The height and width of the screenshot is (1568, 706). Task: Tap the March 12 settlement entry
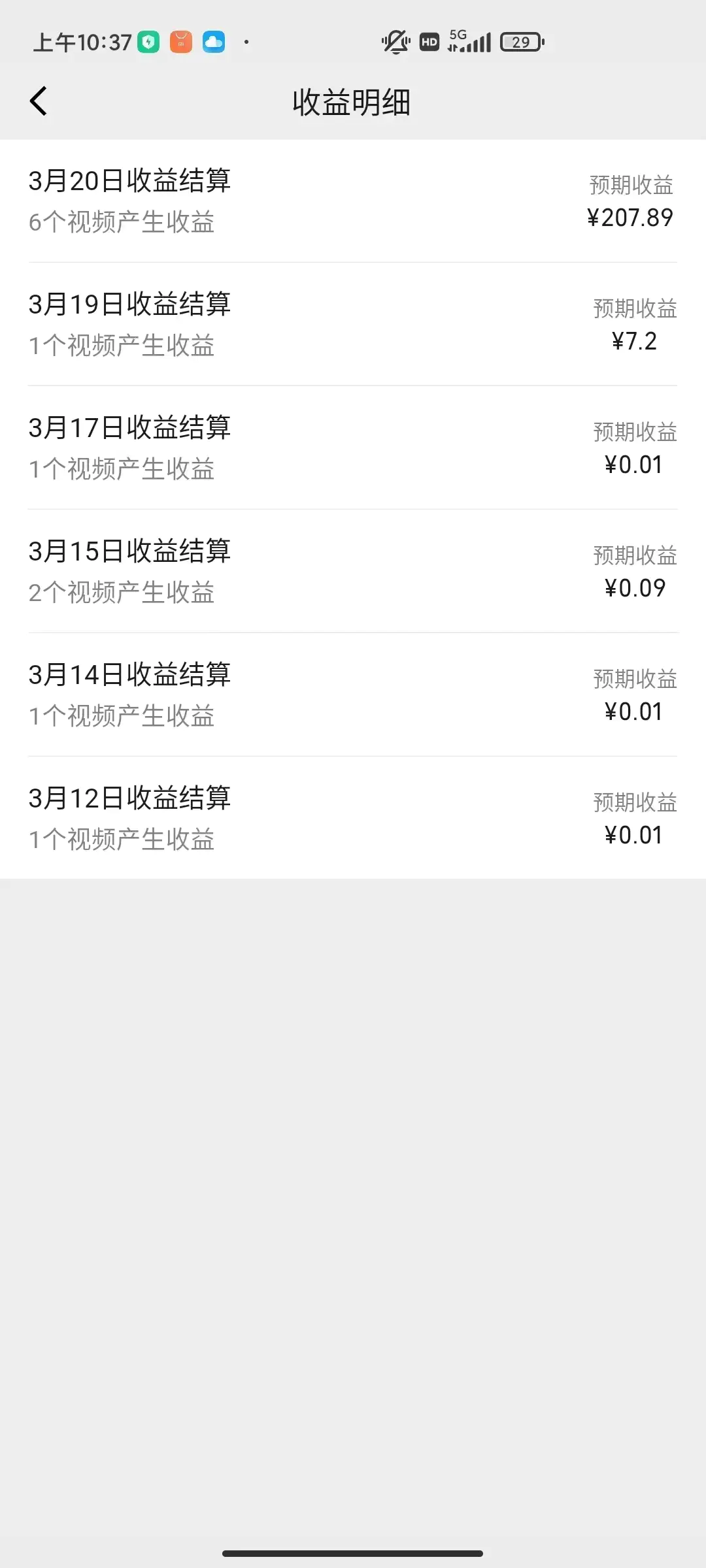click(353, 817)
